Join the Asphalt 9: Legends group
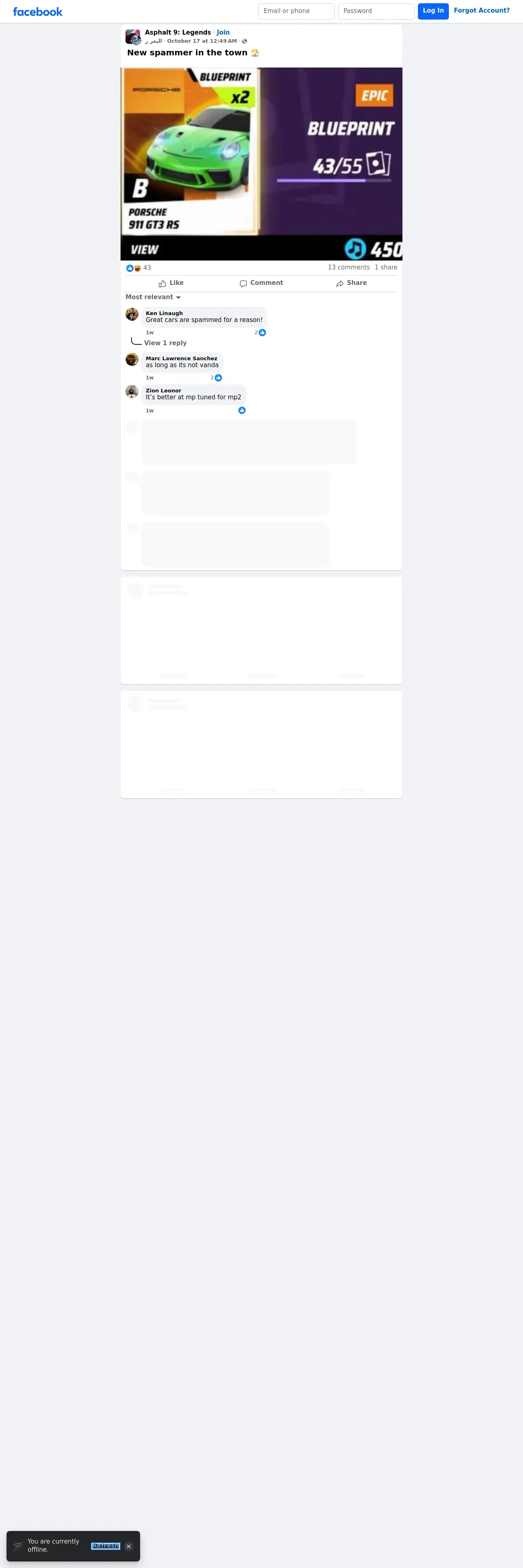The height and width of the screenshot is (1568, 523). [x=223, y=32]
